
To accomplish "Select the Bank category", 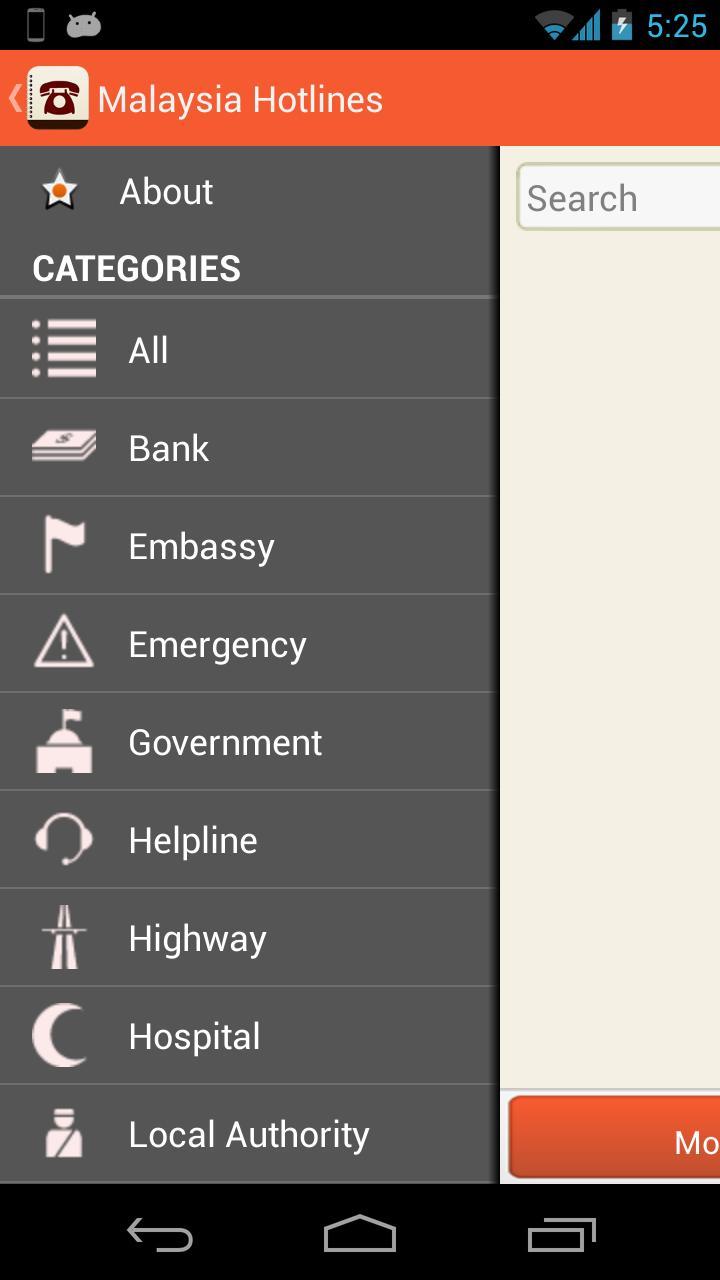I will (168, 448).
